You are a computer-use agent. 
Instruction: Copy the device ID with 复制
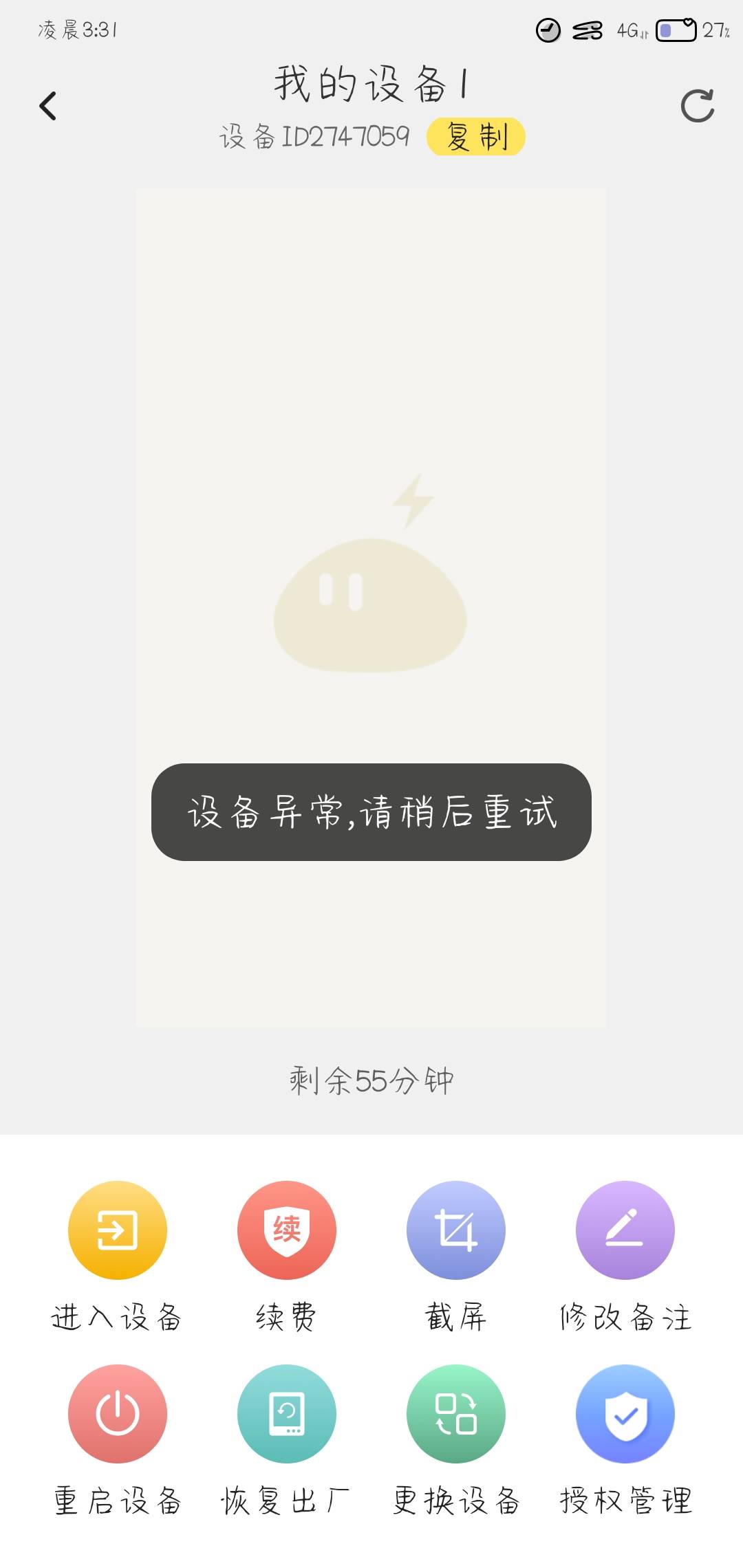click(x=476, y=136)
